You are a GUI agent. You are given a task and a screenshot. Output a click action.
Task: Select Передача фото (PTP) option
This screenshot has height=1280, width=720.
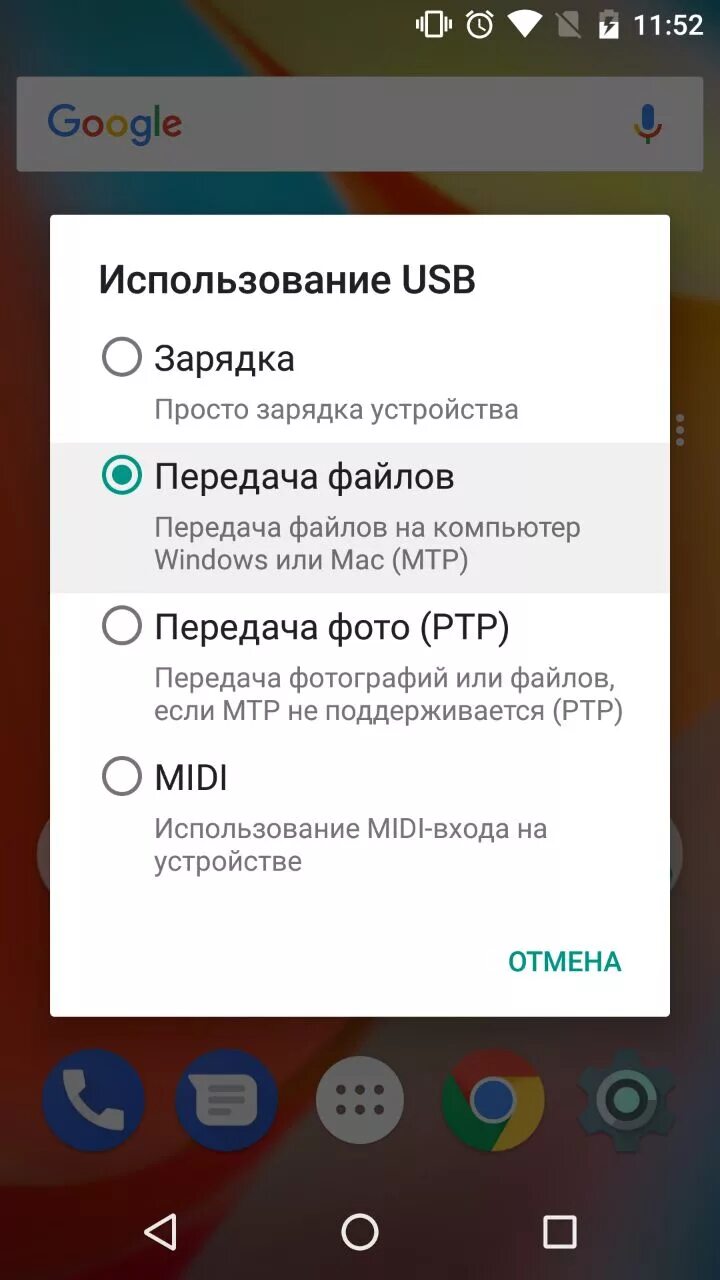(x=122, y=627)
